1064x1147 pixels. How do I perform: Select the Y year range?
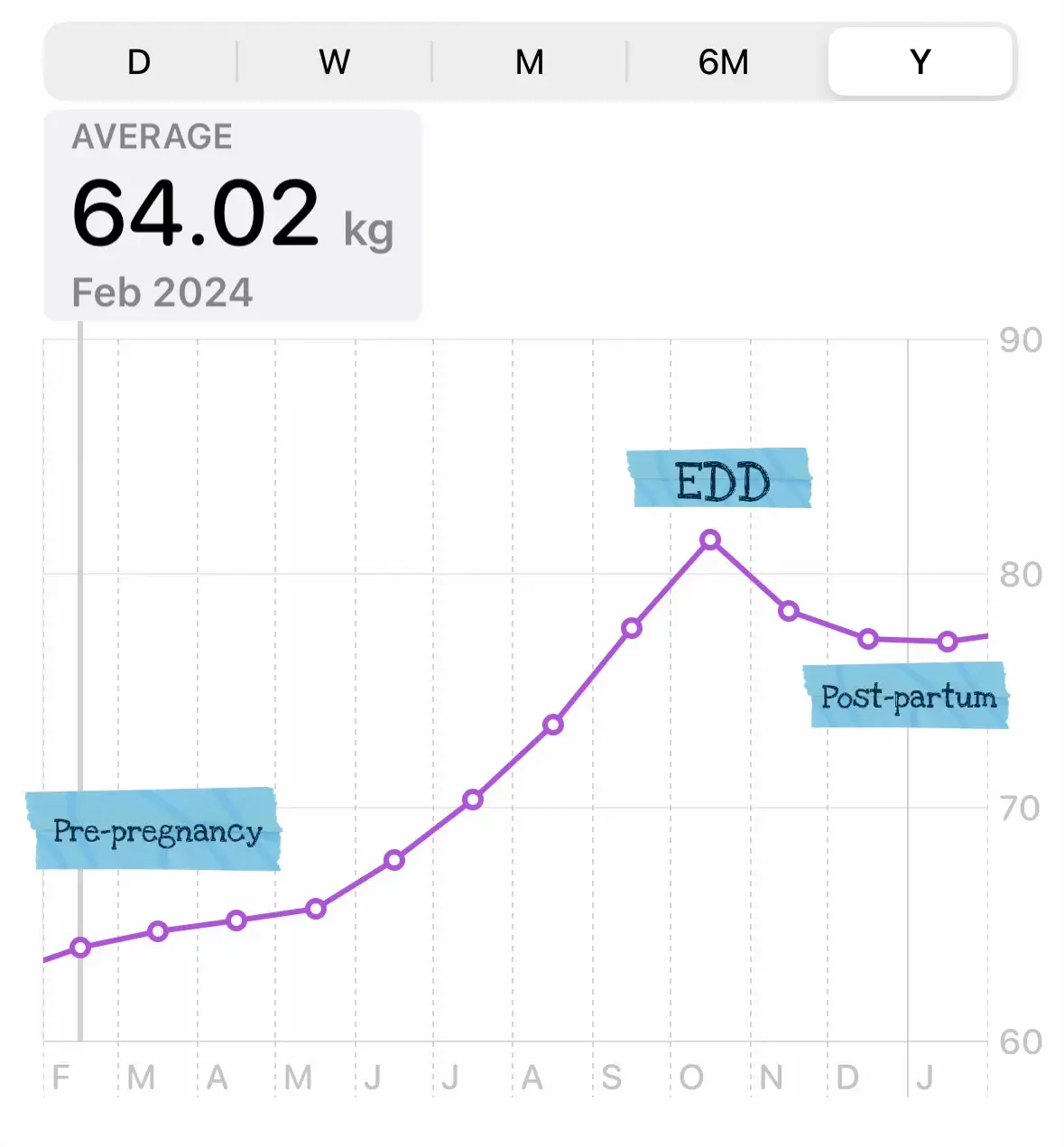(x=920, y=62)
